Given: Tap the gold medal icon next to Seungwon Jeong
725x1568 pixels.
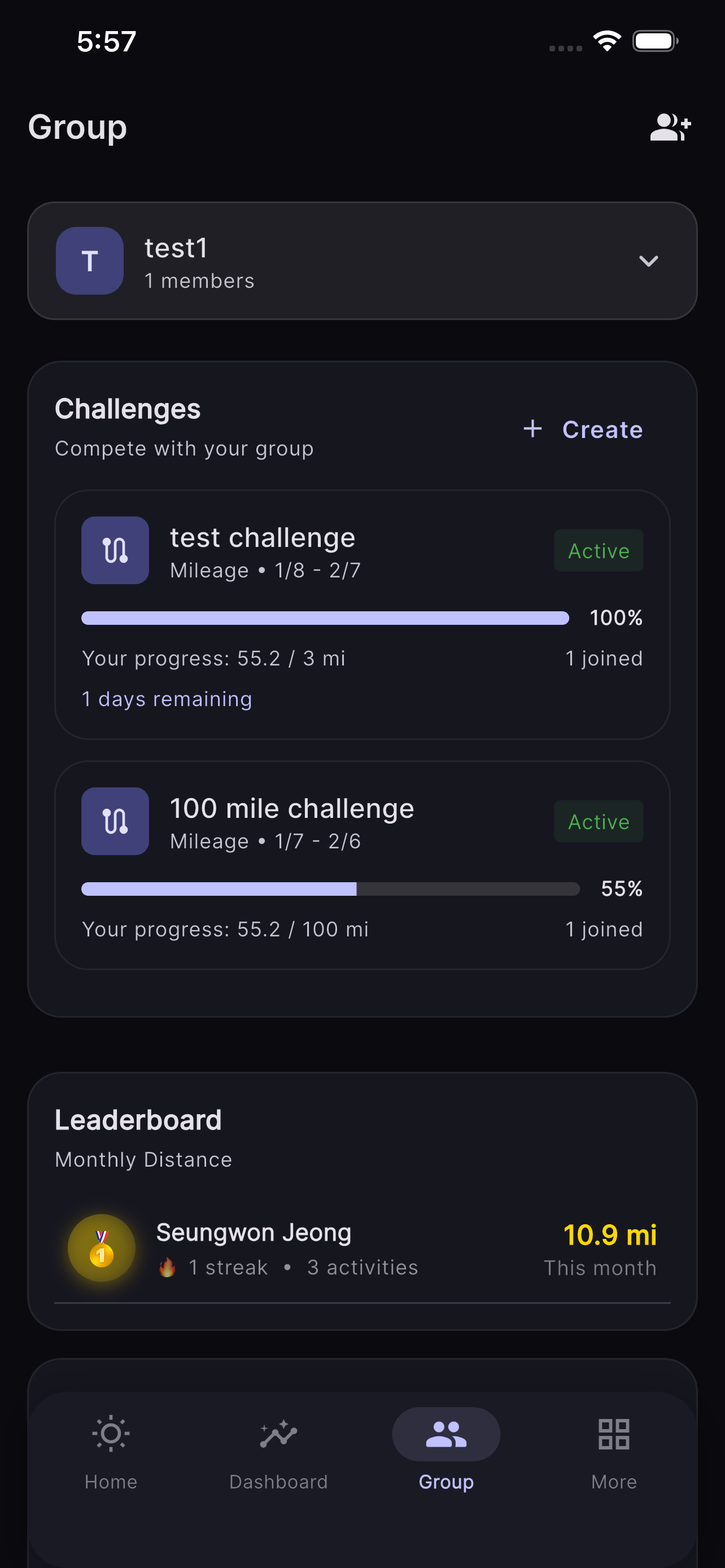Looking at the screenshot, I should [x=102, y=1249].
